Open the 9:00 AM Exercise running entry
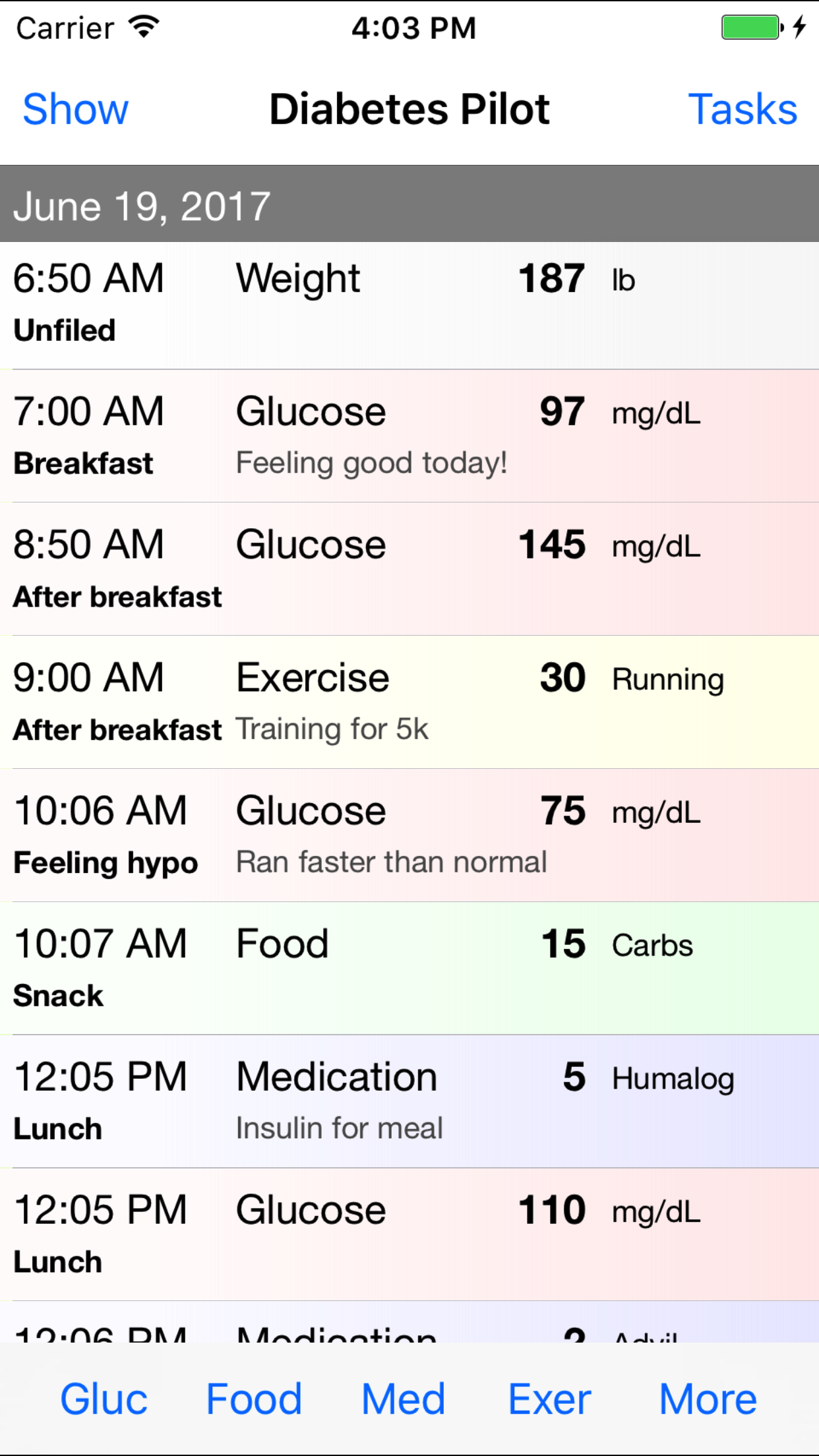 409,702
